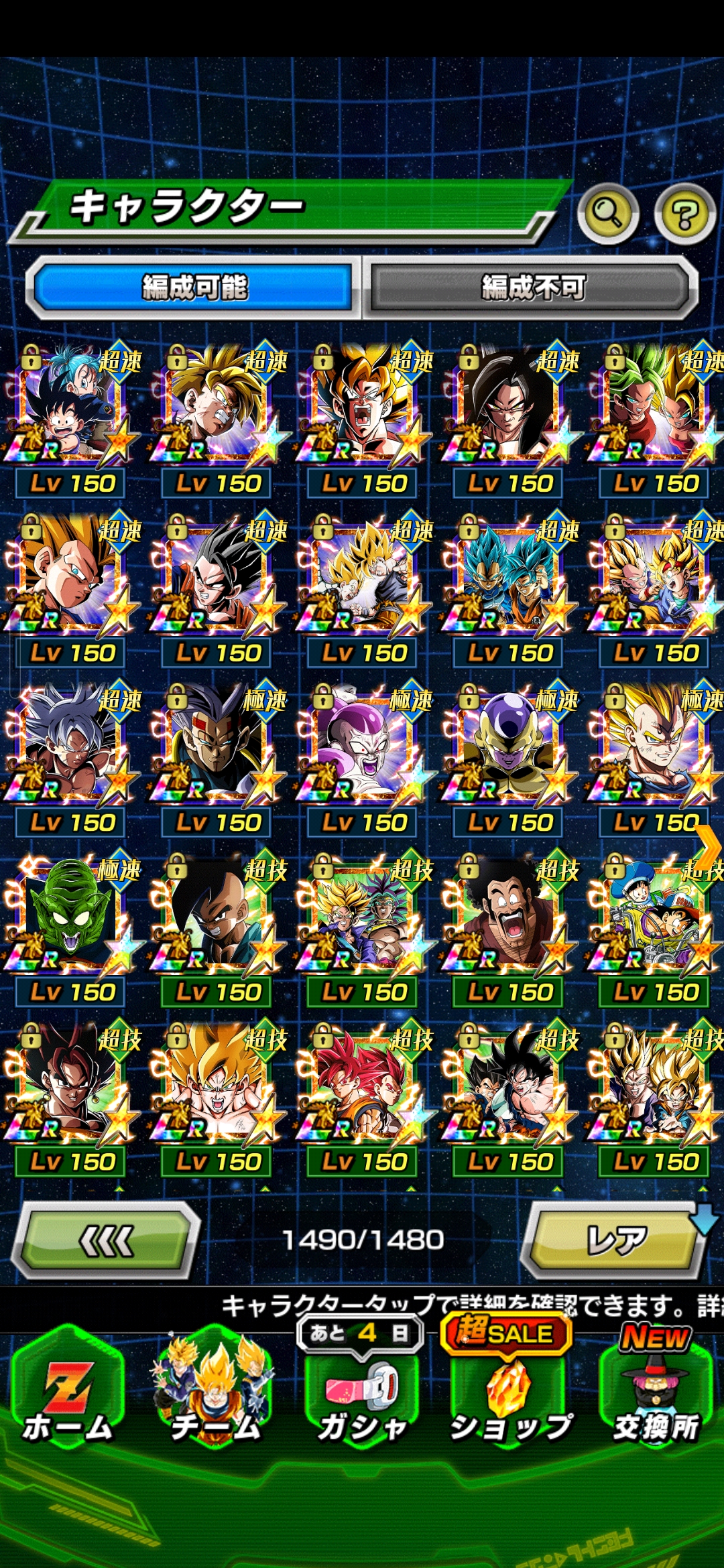
Task: Select the Golden Frieza character card
Action: (x=509, y=747)
